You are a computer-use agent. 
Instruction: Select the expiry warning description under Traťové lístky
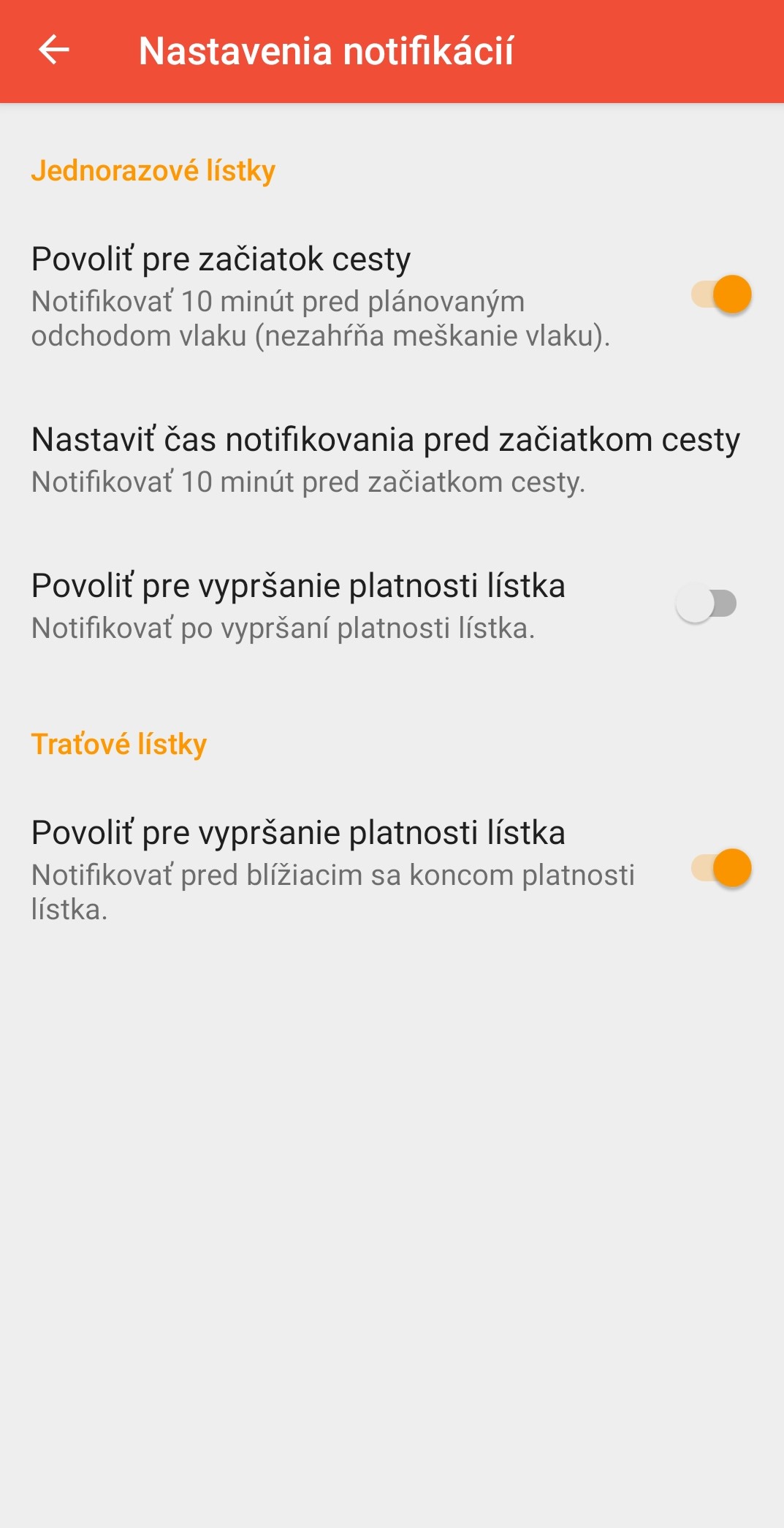click(332, 892)
